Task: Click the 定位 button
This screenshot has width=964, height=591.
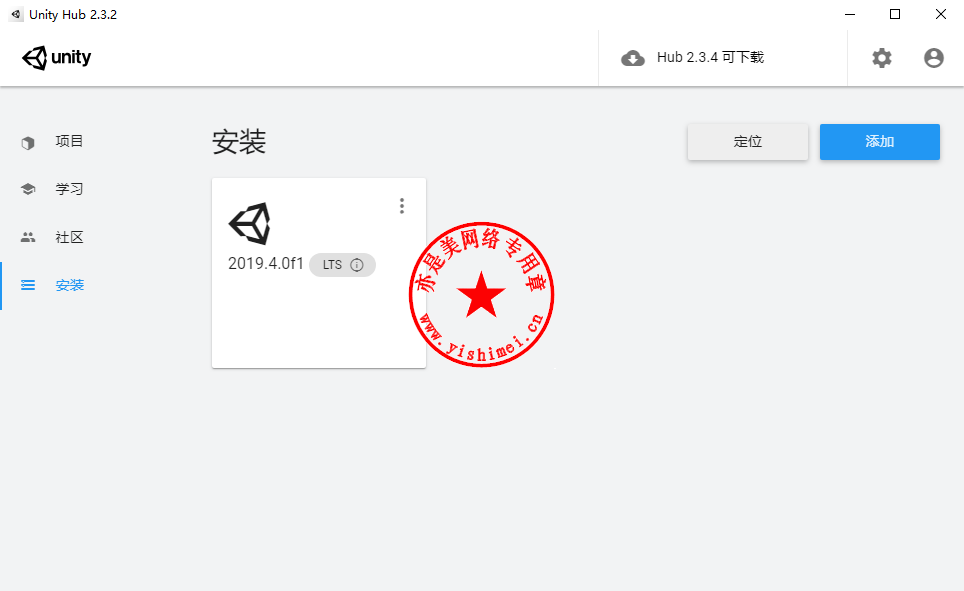Action: click(747, 142)
